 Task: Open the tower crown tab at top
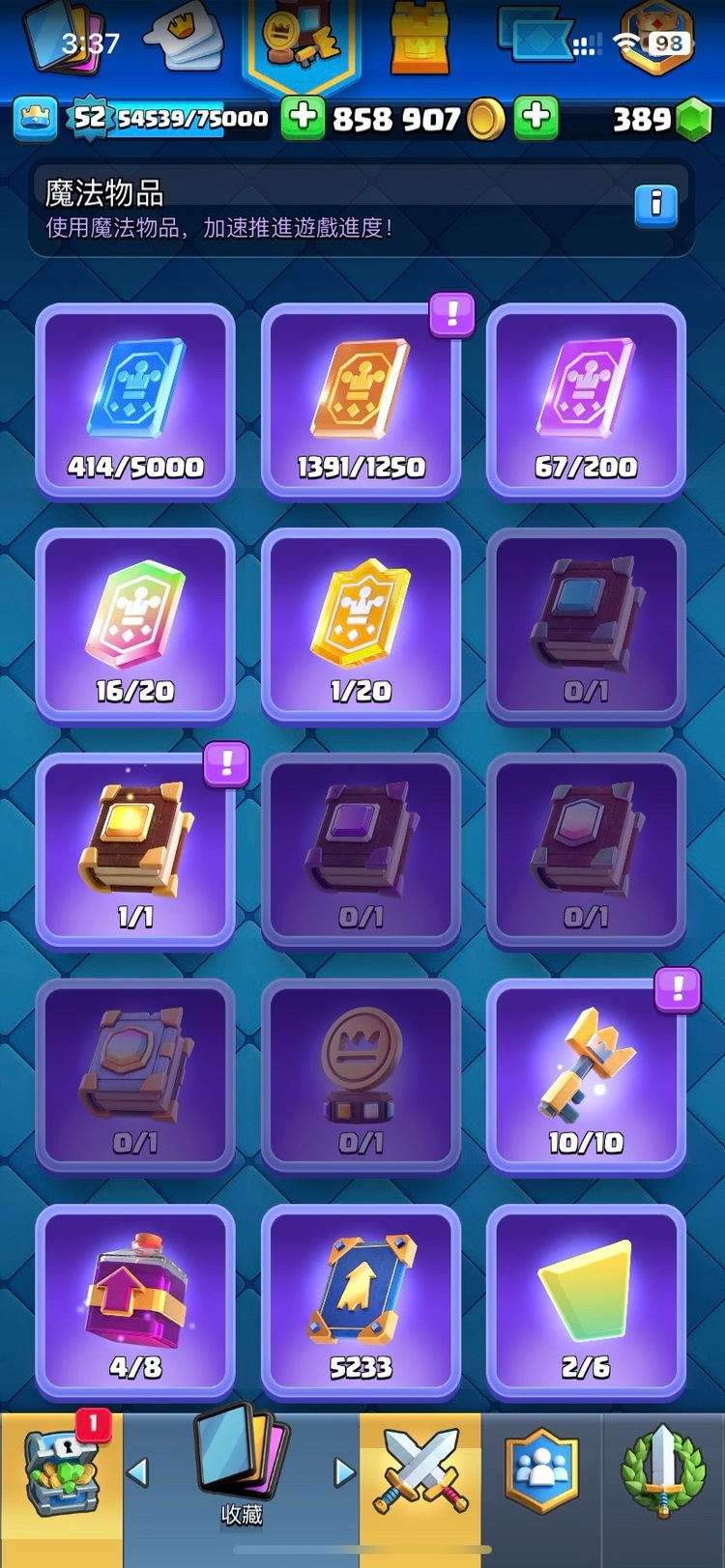point(420,39)
